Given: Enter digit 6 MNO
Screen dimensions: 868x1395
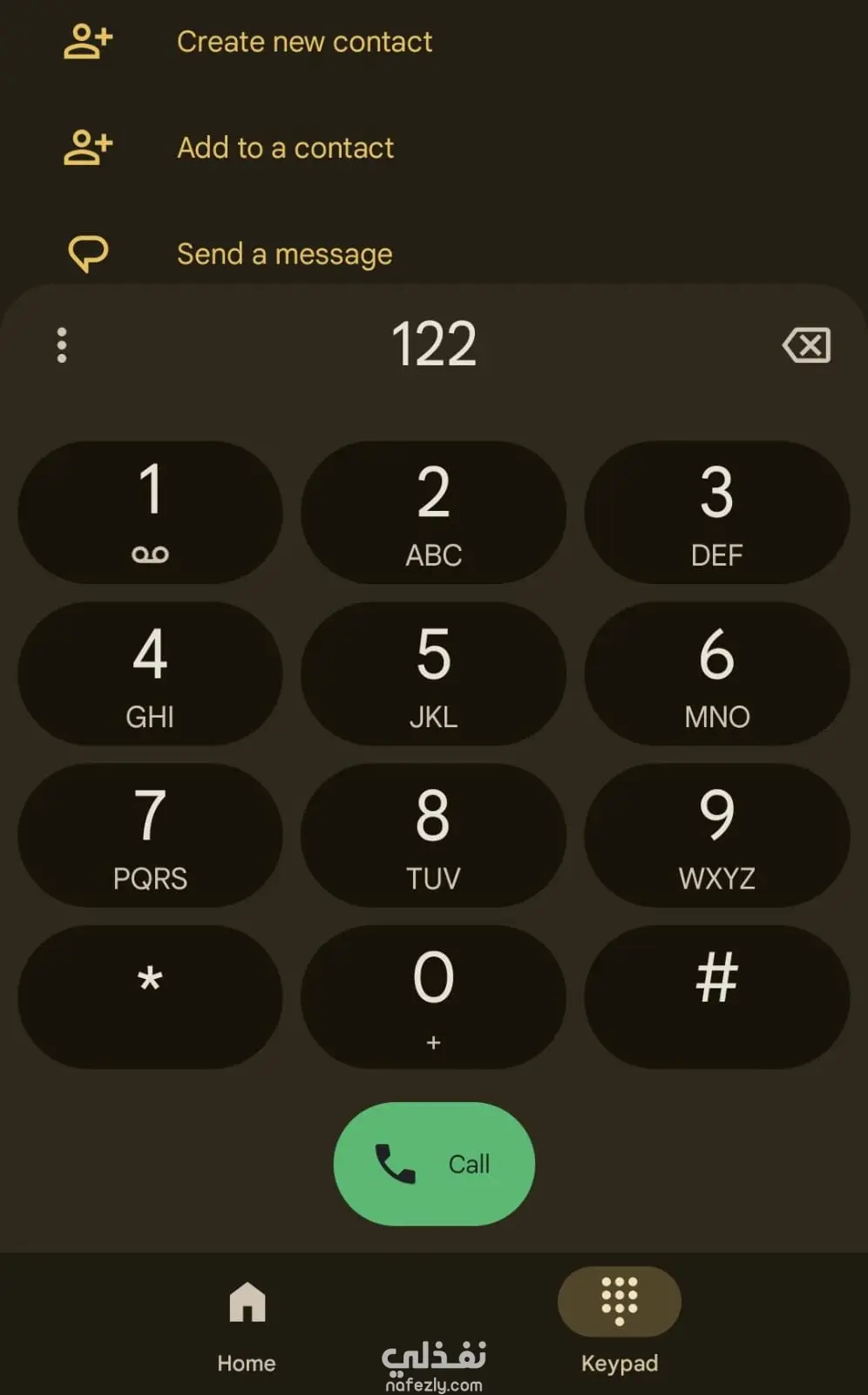Looking at the screenshot, I should pyautogui.click(x=716, y=674).
